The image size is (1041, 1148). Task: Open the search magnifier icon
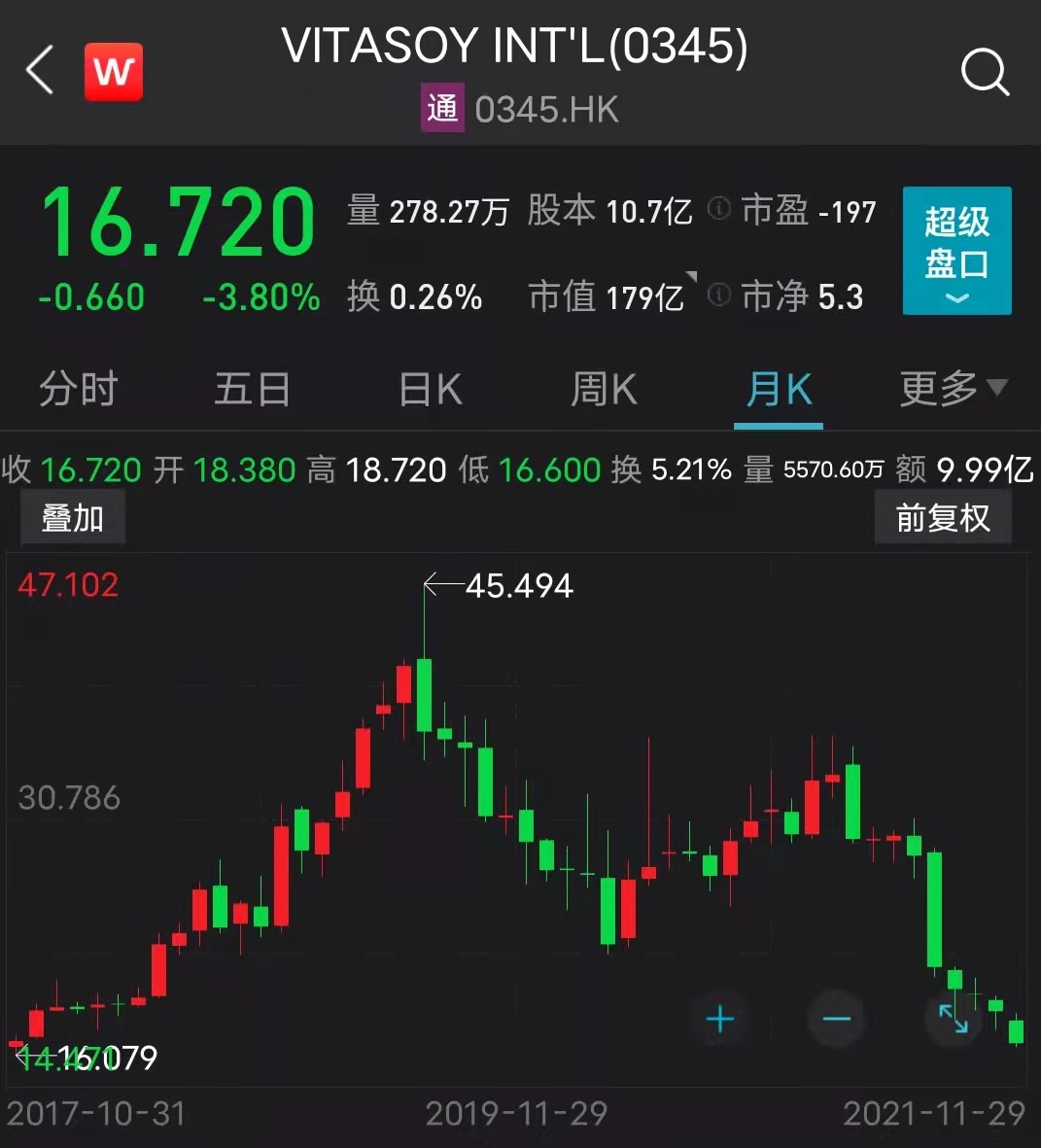(x=986, y=71)
